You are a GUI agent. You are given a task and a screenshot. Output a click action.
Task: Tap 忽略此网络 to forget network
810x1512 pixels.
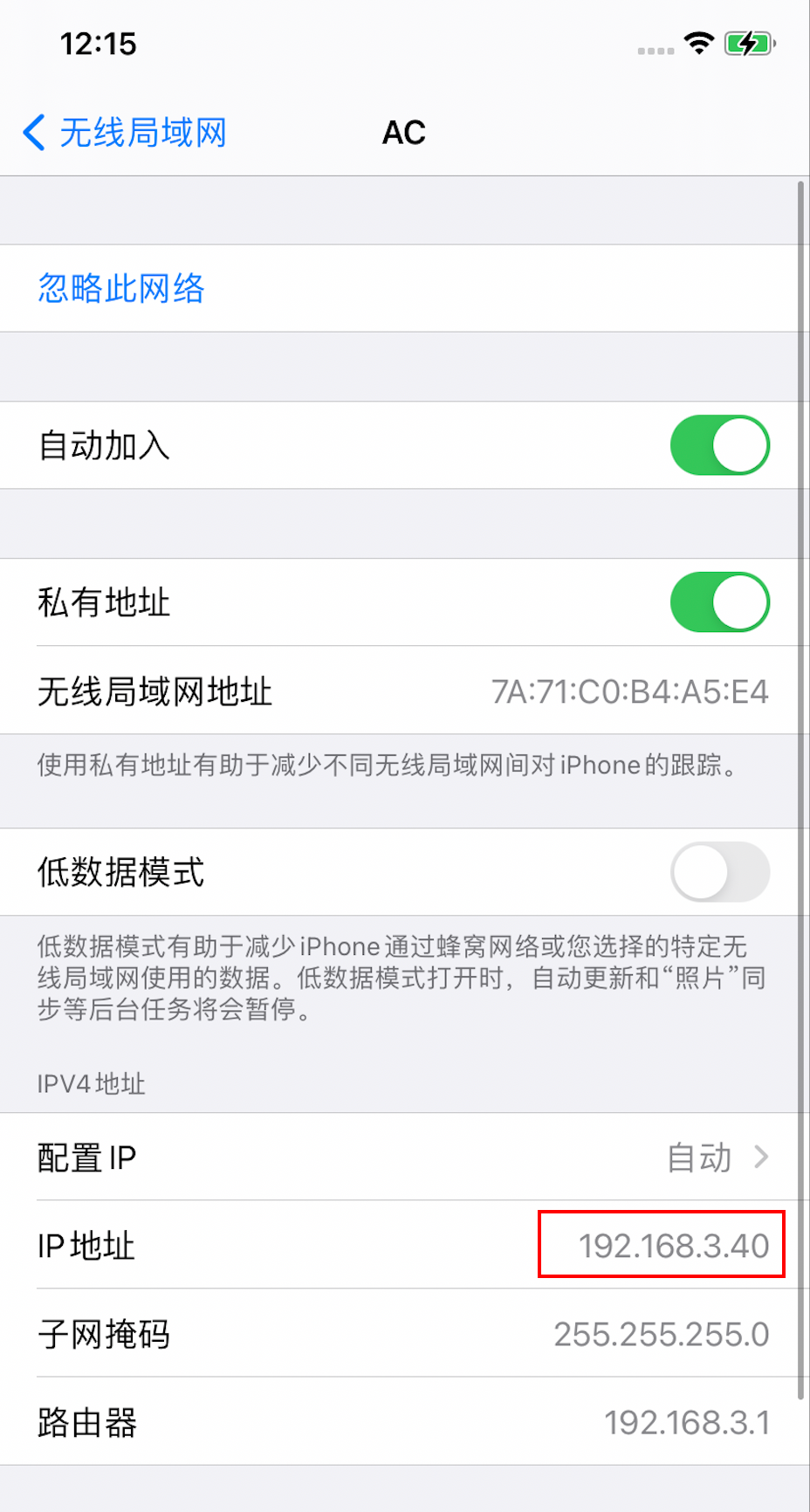pyautogui.click(x=121, y=288)
